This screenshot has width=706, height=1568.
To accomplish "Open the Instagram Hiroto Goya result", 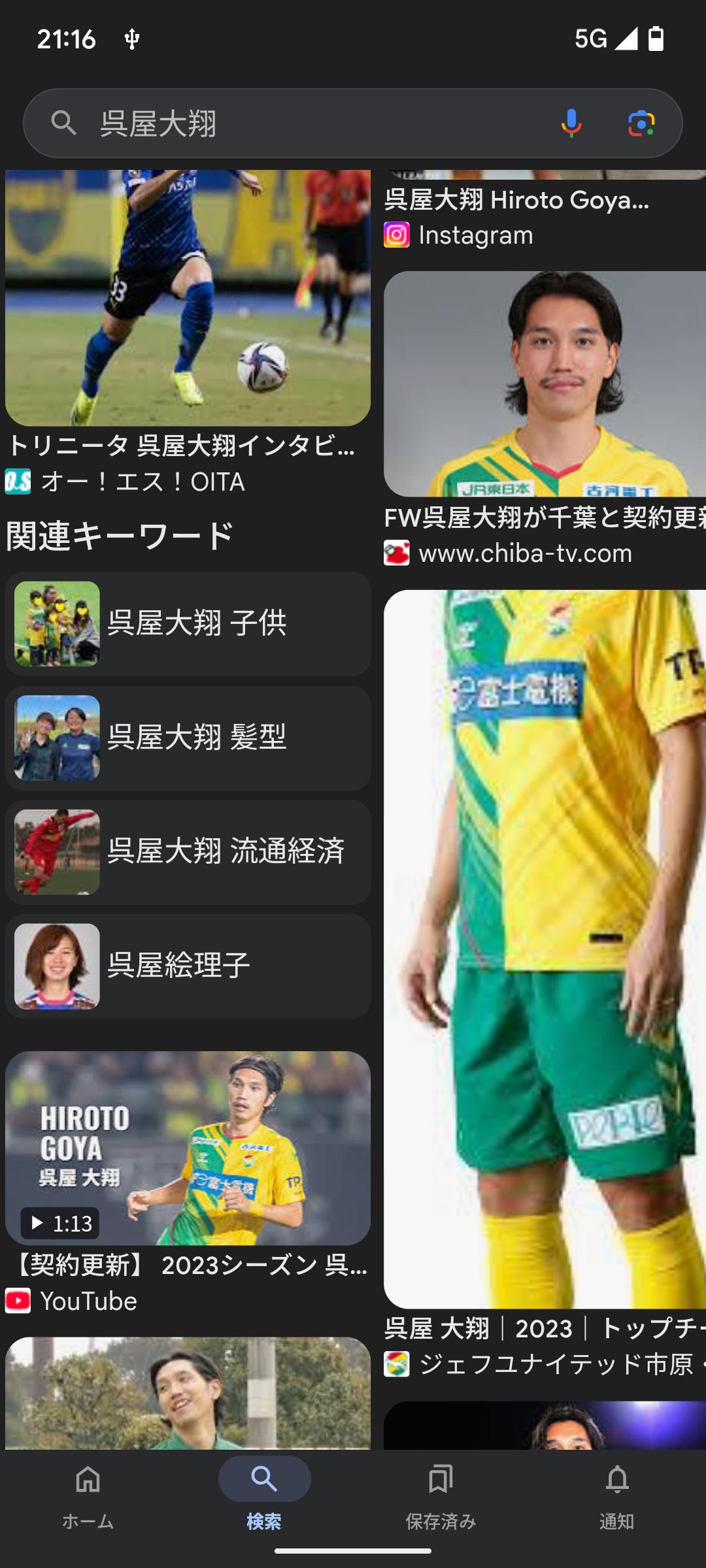I will (516, 217).
